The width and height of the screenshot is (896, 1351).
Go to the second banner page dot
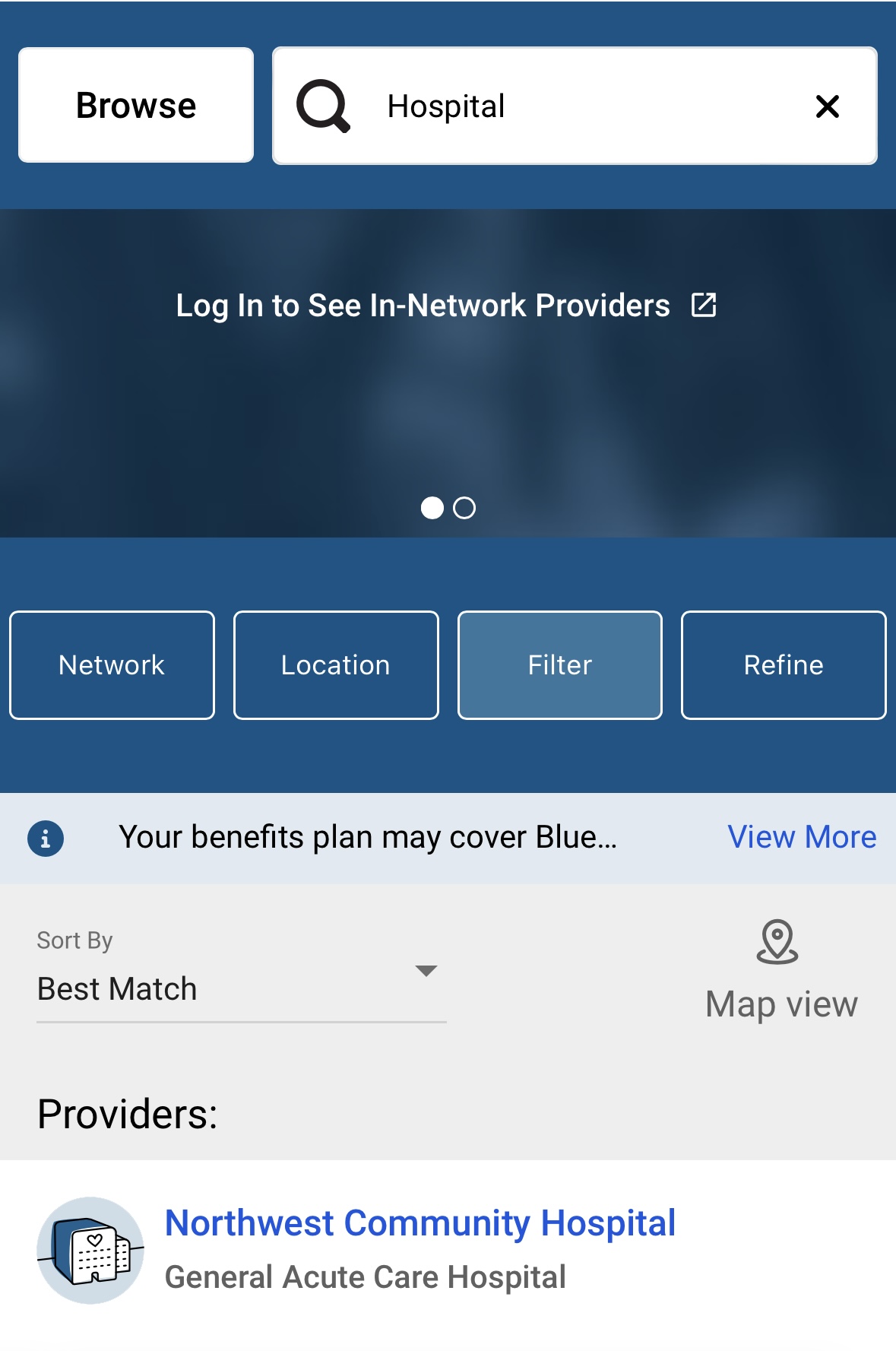click(x=464, y=508)
